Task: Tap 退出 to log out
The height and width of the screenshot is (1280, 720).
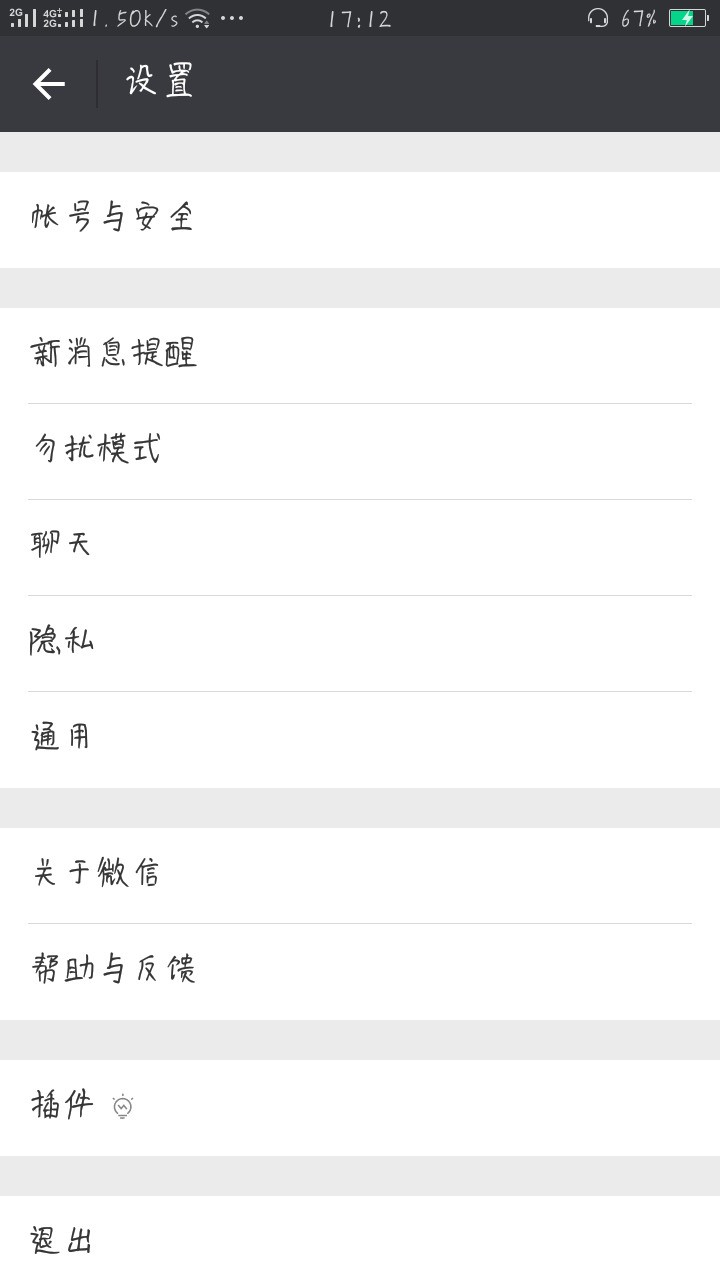Action: point(360,1240)
